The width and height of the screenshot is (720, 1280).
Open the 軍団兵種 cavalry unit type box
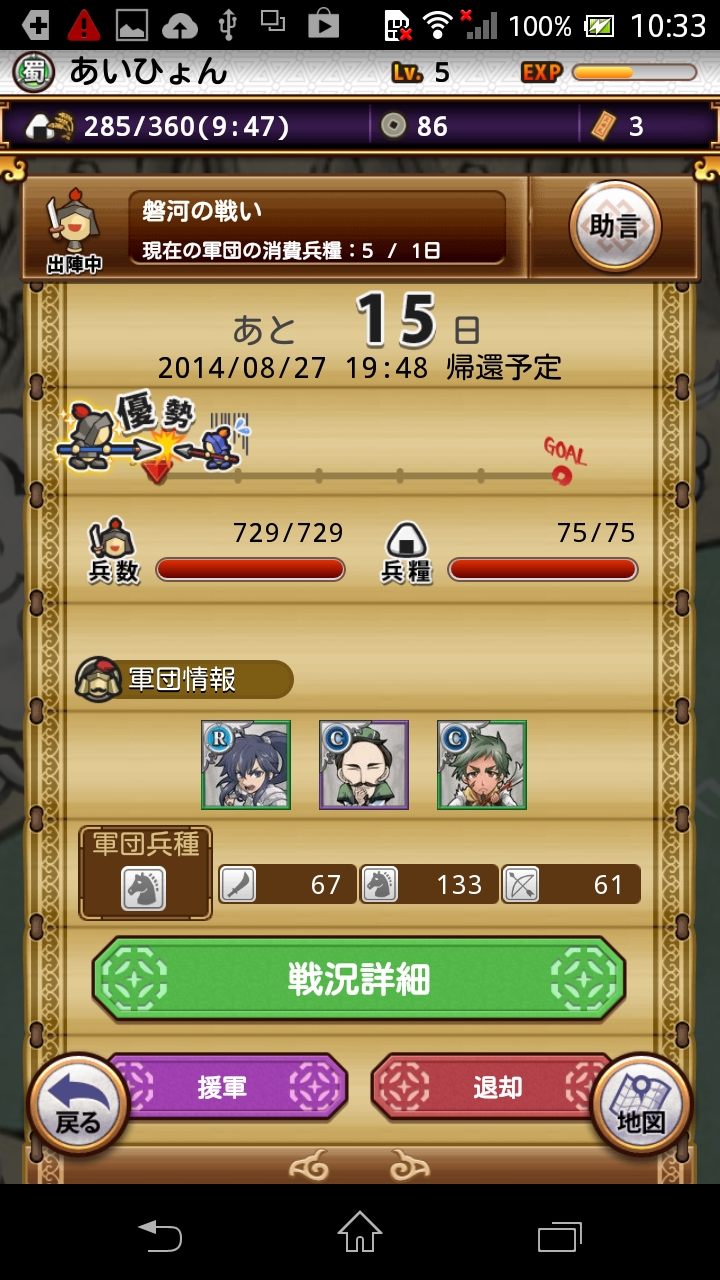click(145, 874)
